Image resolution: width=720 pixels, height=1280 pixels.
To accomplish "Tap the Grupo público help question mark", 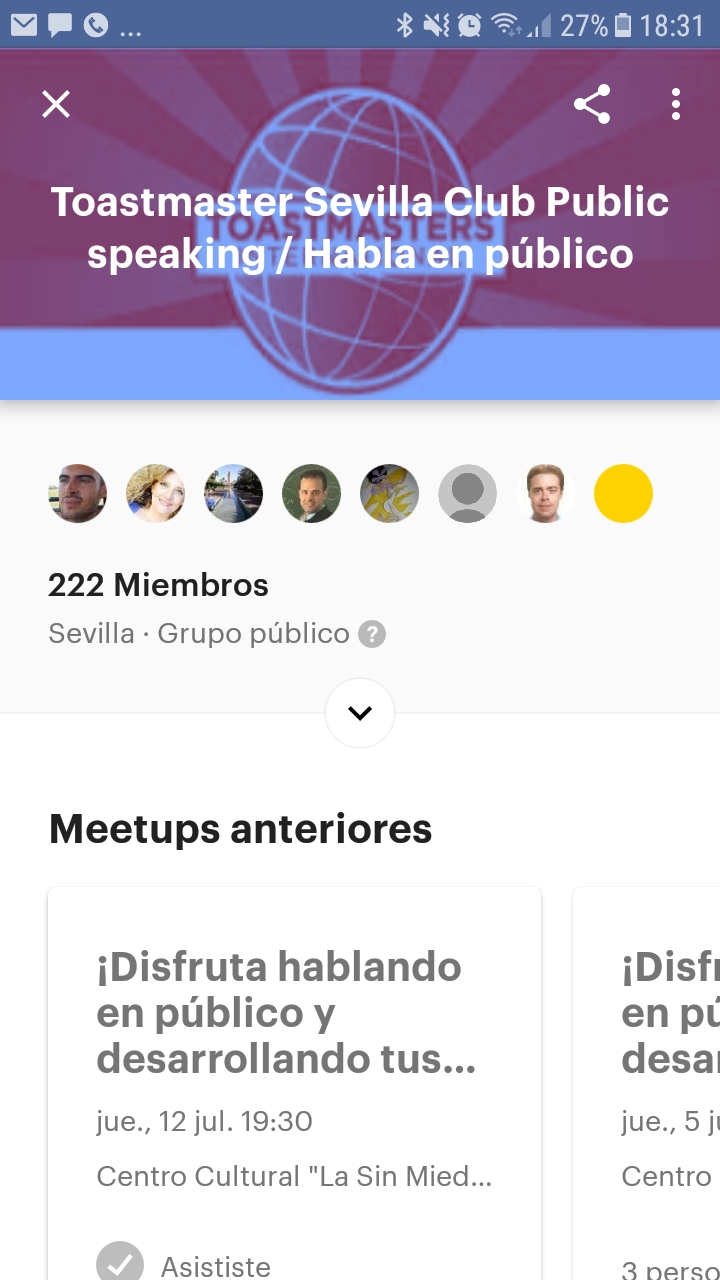I will click(x=372, y=634).
